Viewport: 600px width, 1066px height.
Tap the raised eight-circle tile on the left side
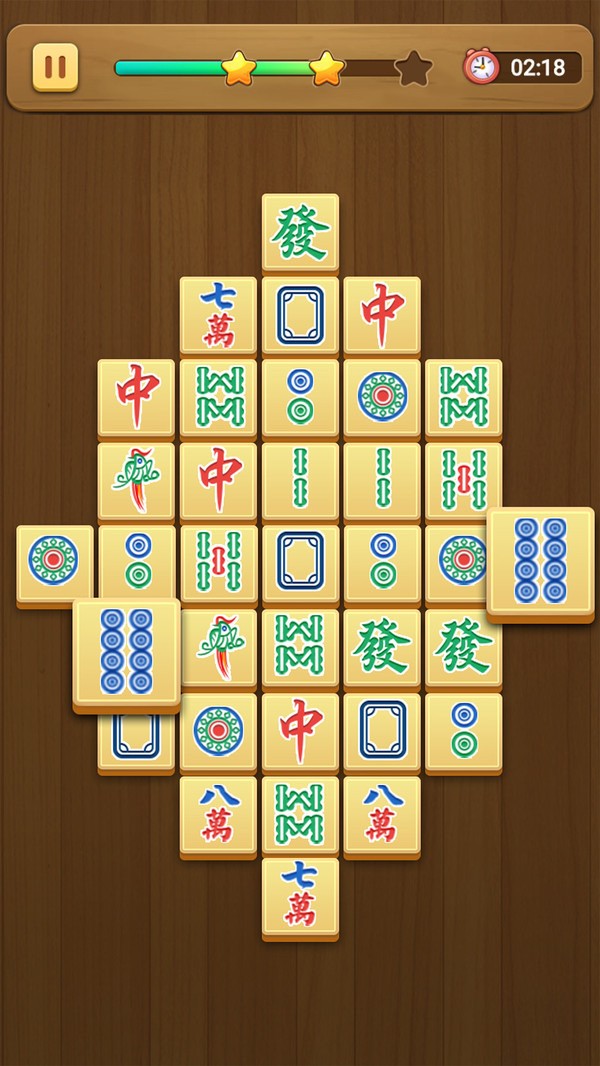[x=127, y=651]
